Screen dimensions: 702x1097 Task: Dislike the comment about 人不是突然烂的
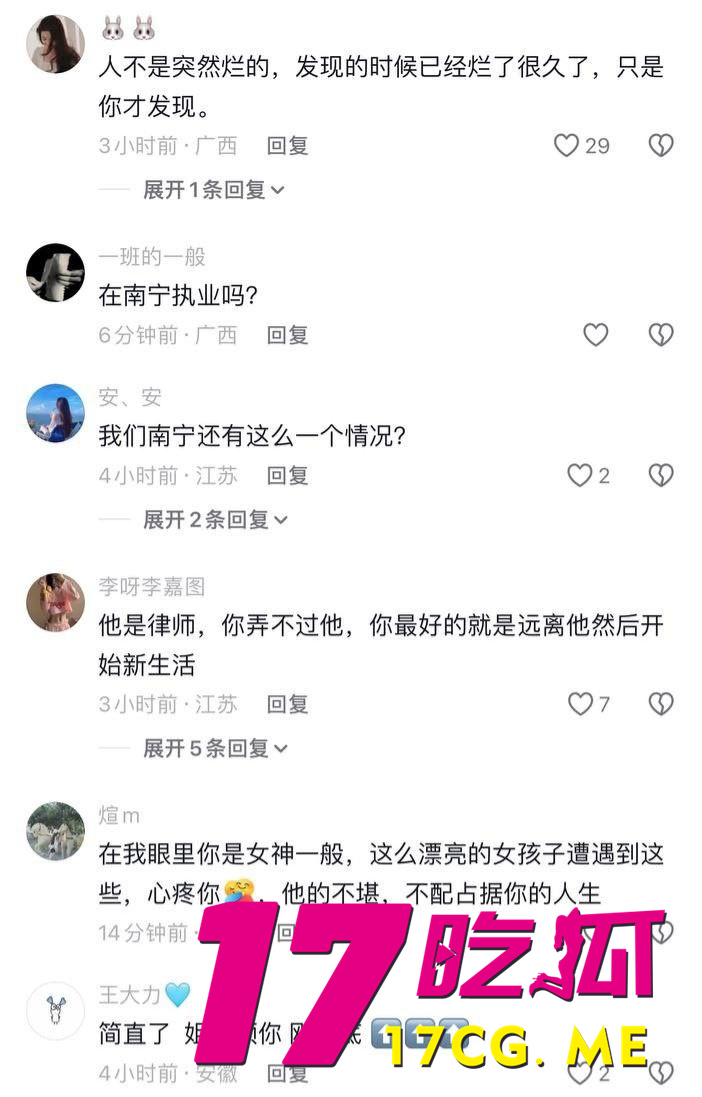661,146
